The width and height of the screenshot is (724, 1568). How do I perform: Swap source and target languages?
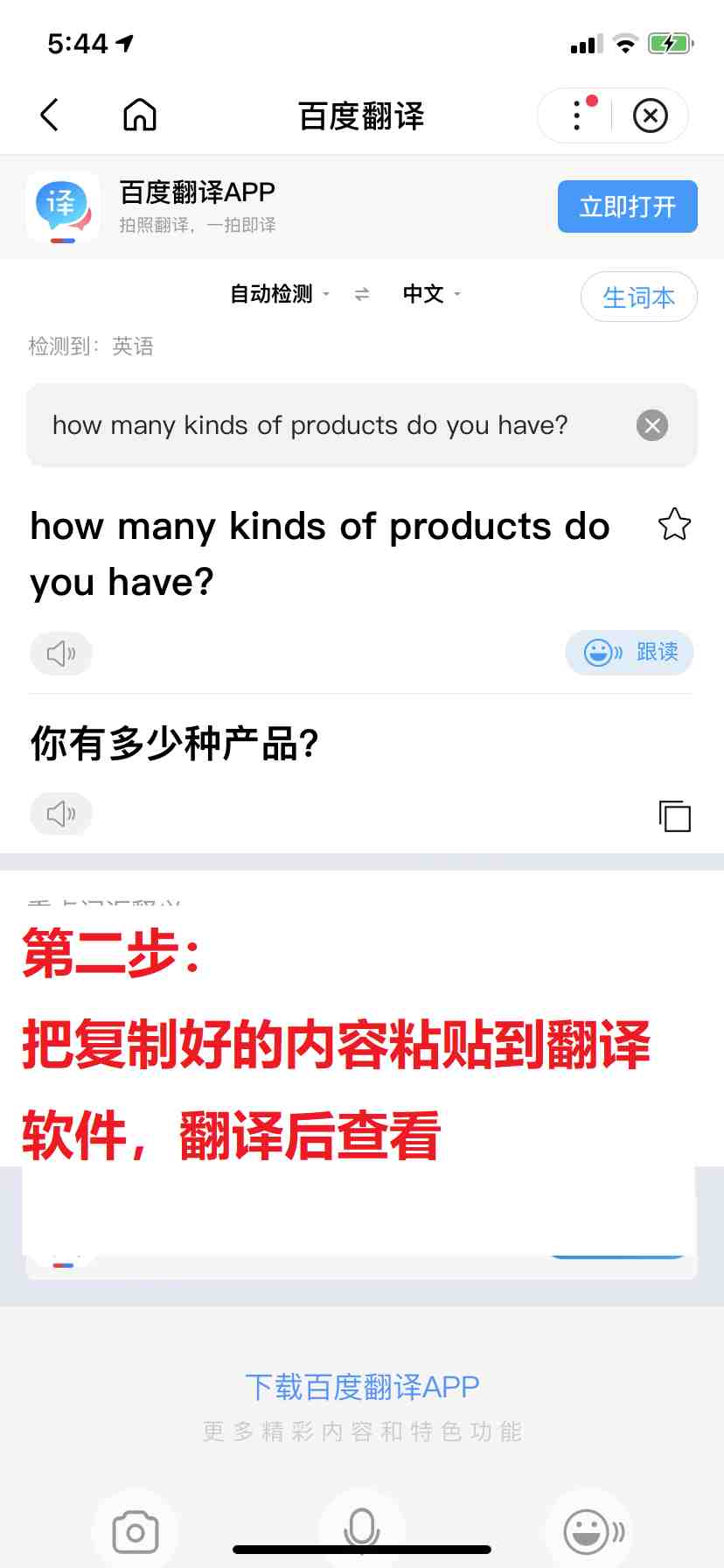[x=362, y=295]
